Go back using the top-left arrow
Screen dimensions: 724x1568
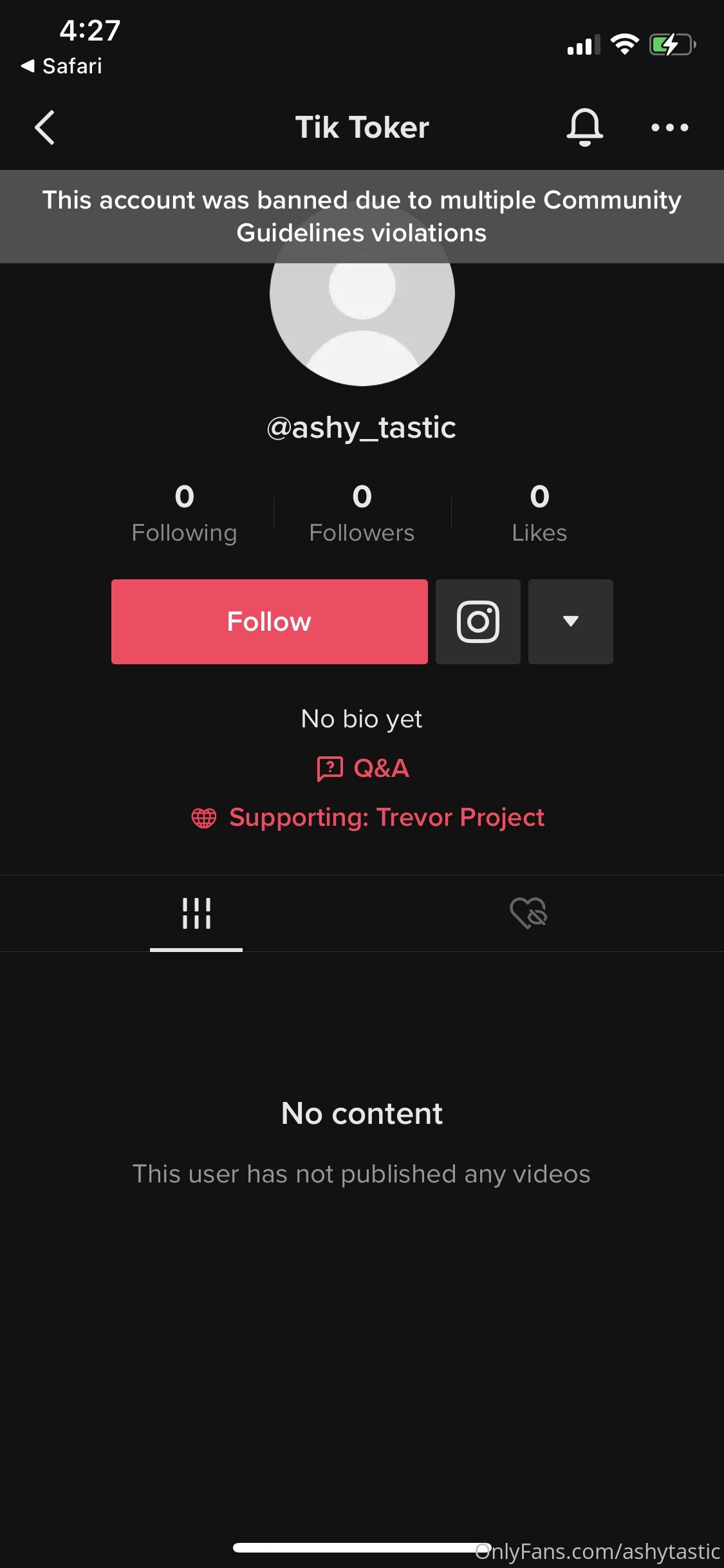[44, 127]
